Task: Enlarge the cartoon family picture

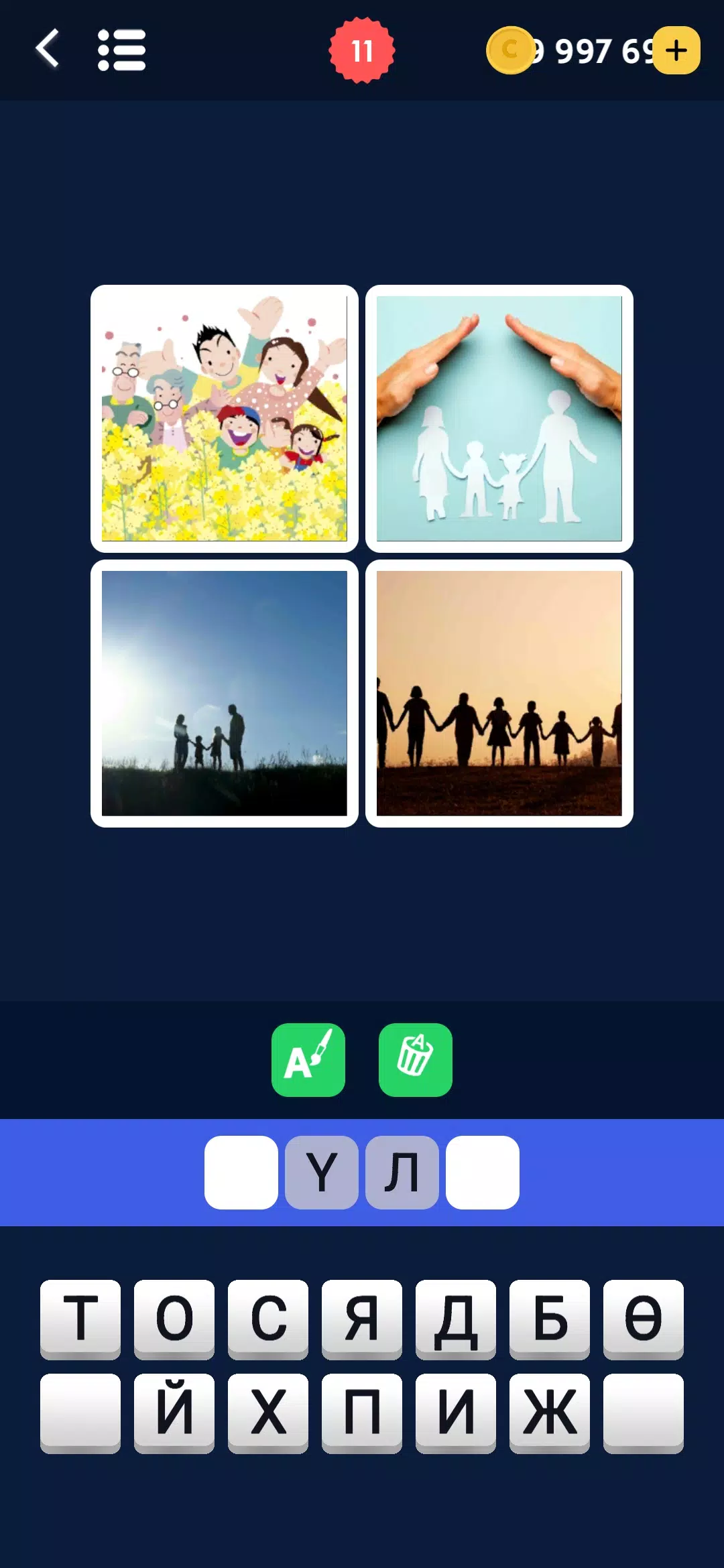Action: [225, 419]
